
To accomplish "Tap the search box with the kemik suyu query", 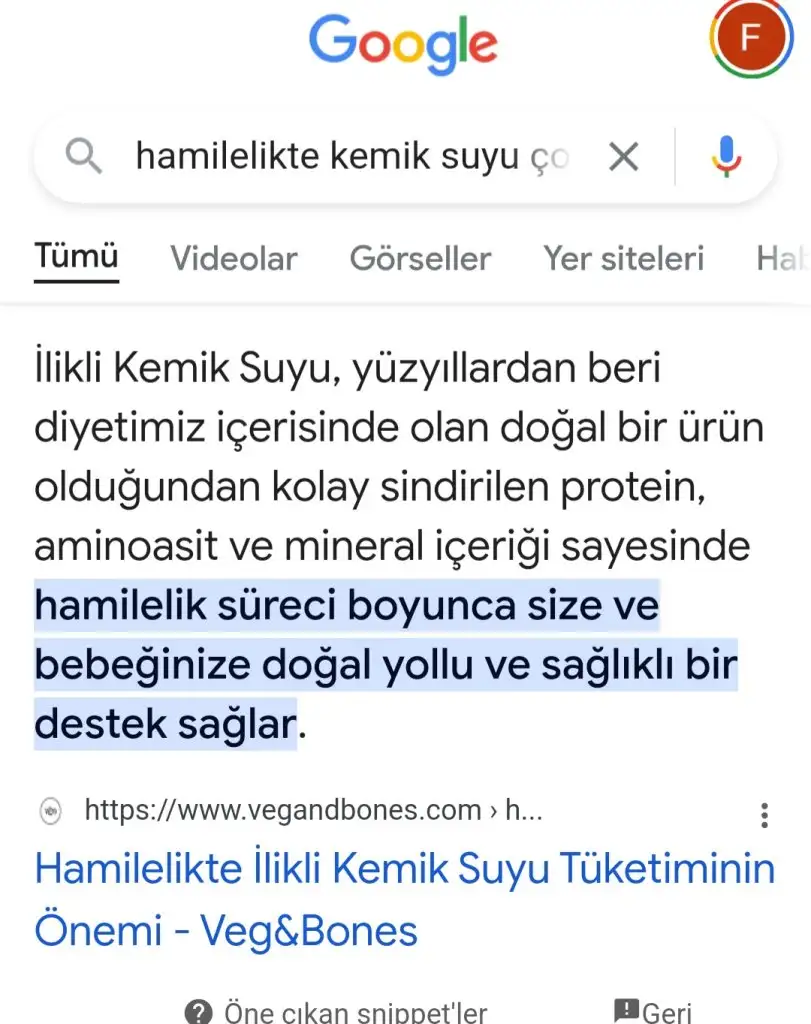I will (350, 156).
